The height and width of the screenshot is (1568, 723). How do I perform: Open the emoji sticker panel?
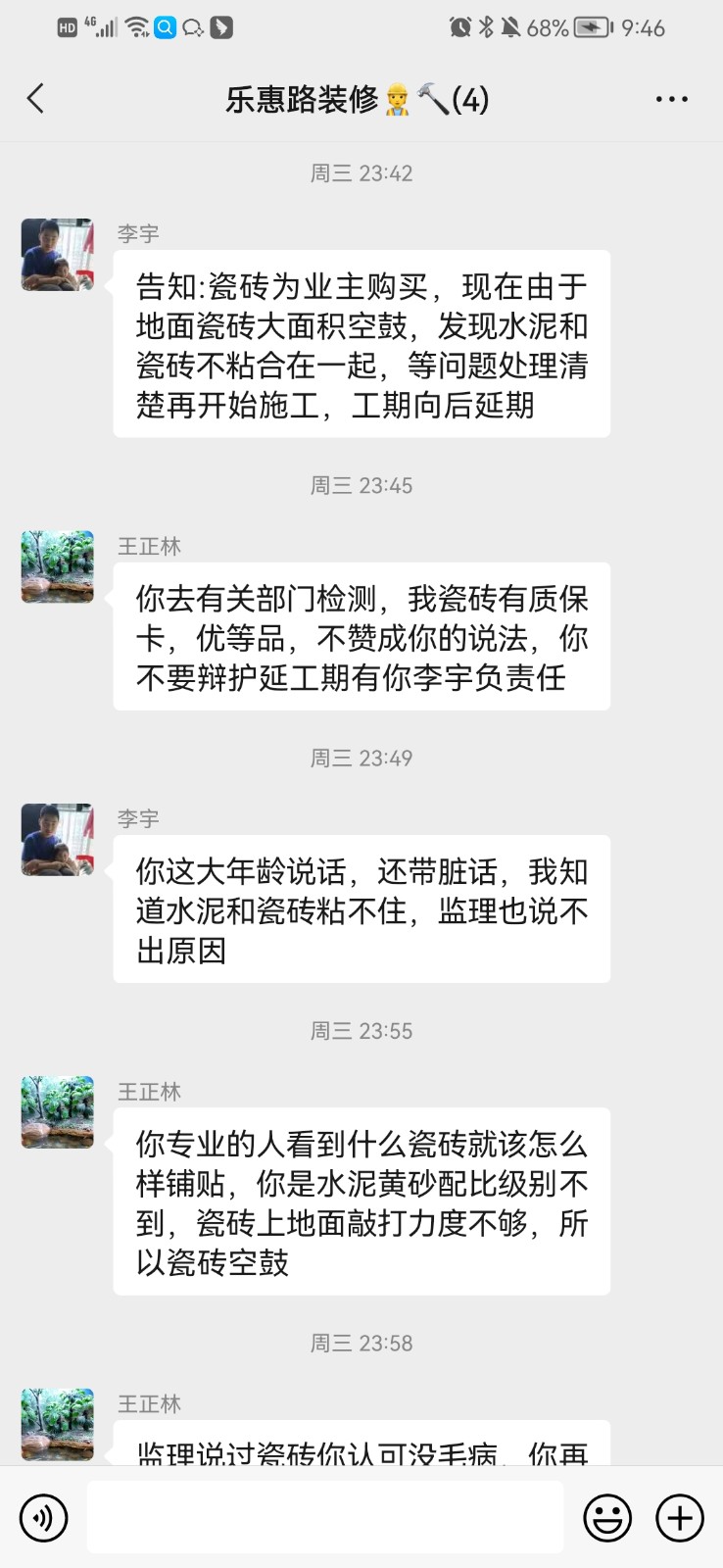click(x=607, y=1518)
